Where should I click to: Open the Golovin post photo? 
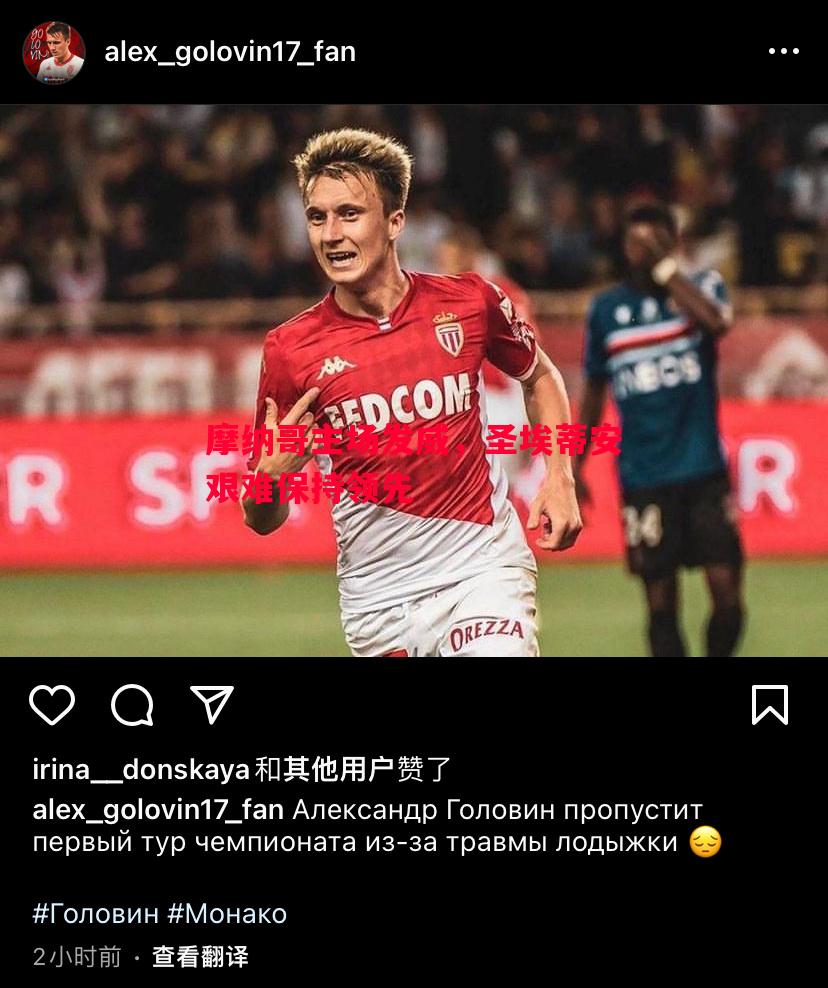click(x=414, y=380)
